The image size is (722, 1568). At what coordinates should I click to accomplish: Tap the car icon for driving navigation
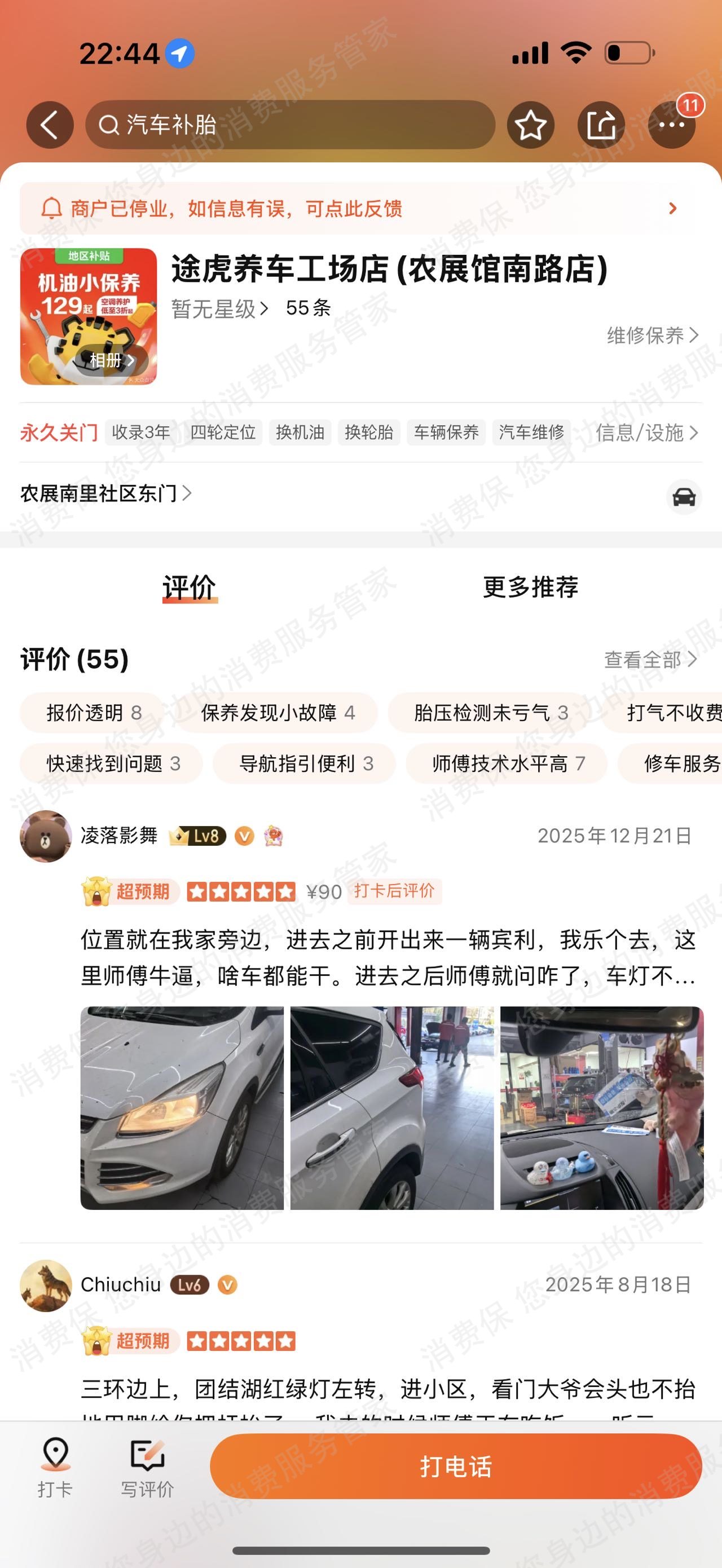click(684, 495)
